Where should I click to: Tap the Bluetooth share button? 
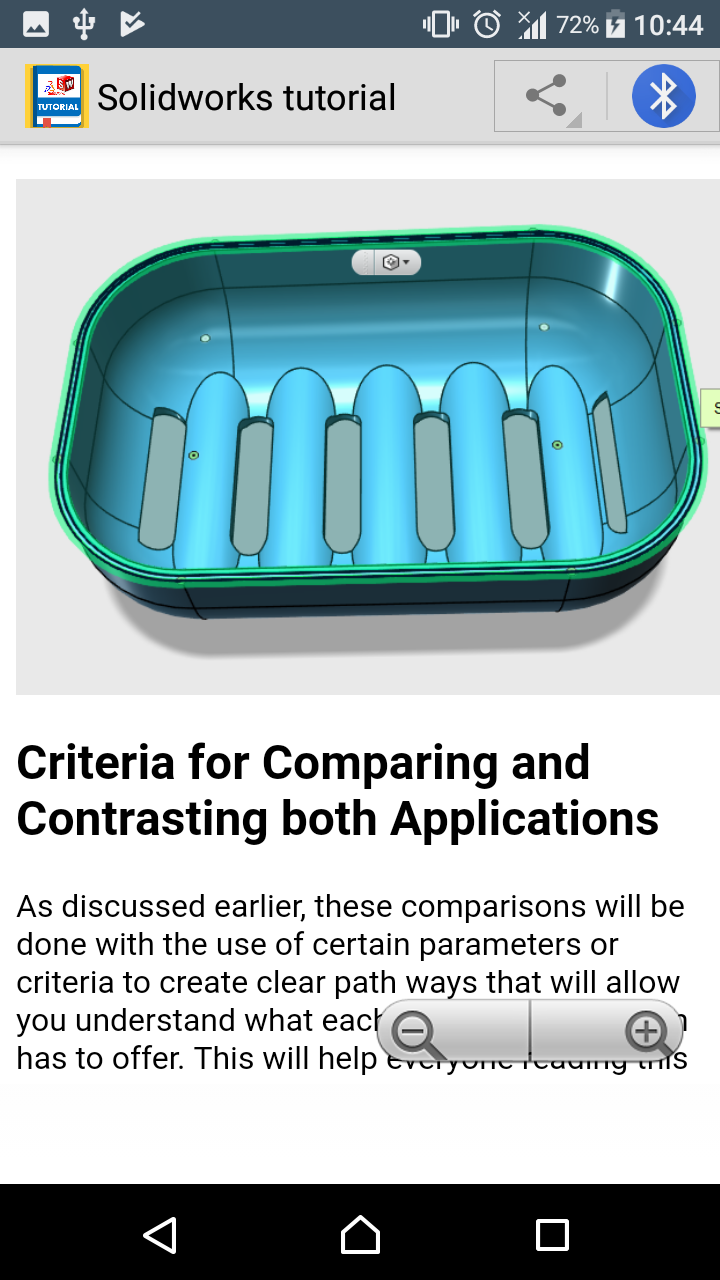(x=663, y=96)
